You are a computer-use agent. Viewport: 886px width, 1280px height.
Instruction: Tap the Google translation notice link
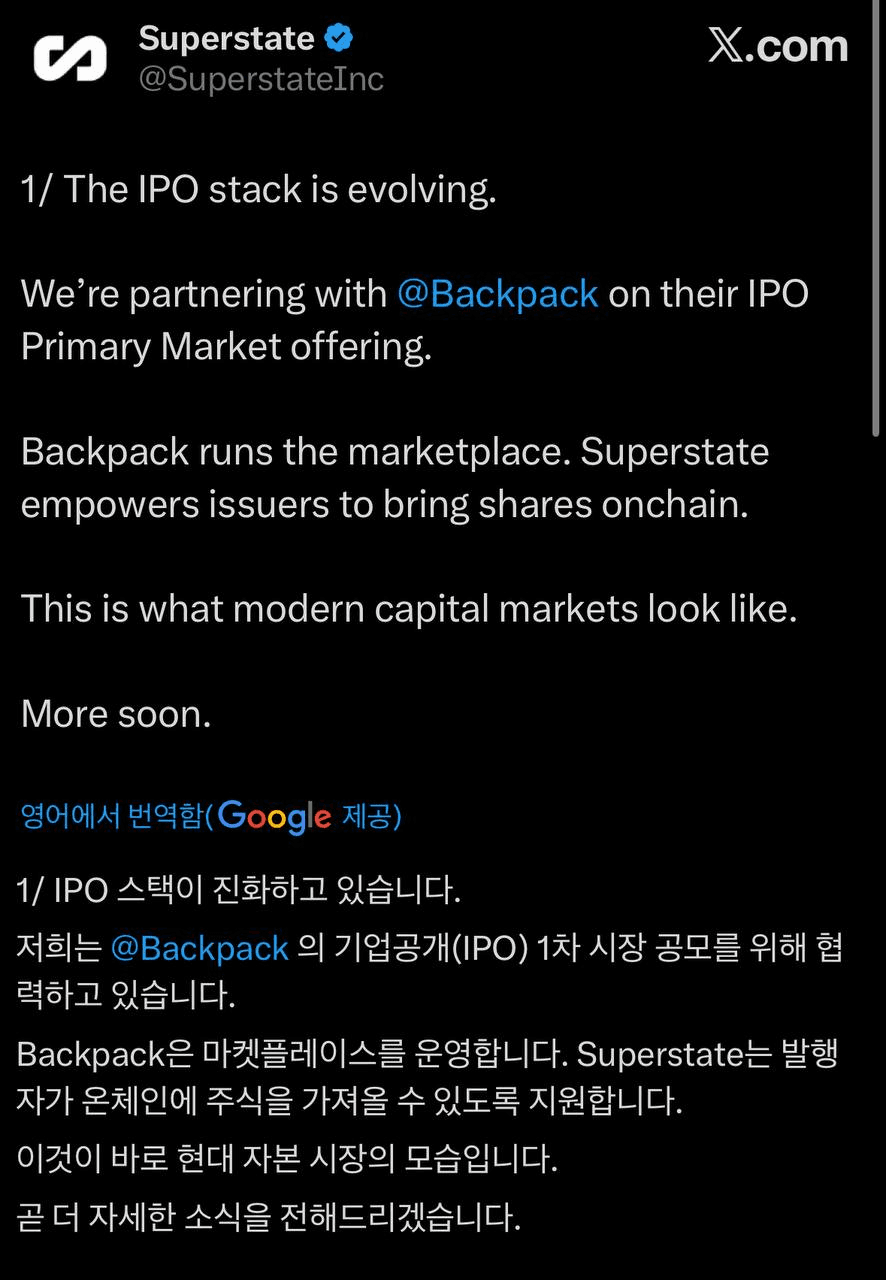coord(211,817)
